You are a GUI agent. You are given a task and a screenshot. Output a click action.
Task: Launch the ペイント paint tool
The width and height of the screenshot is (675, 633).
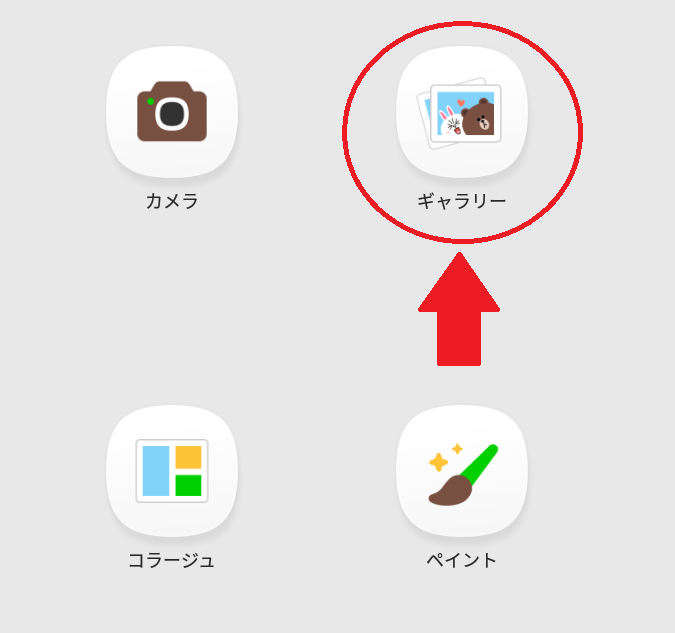(x=462, y=471)
